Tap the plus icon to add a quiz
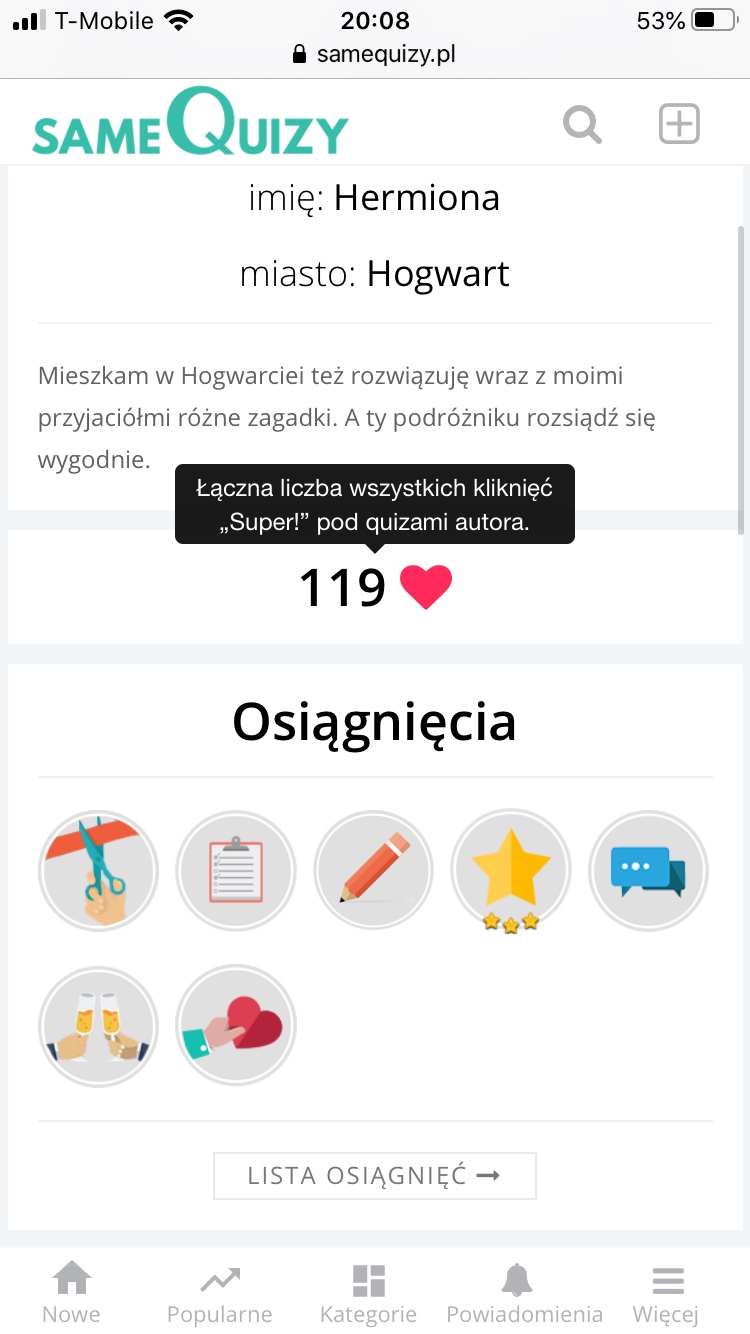 click(x=679, y=125)
